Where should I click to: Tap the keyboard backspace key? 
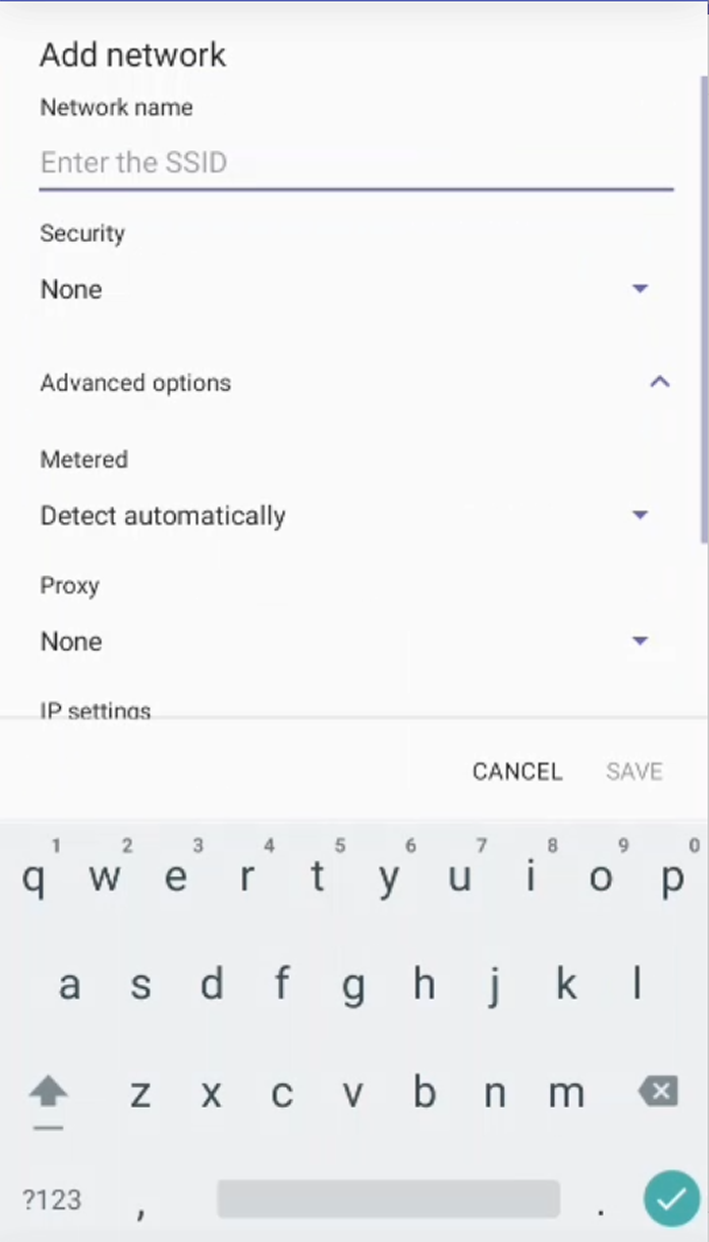[x=659, y=1091]
